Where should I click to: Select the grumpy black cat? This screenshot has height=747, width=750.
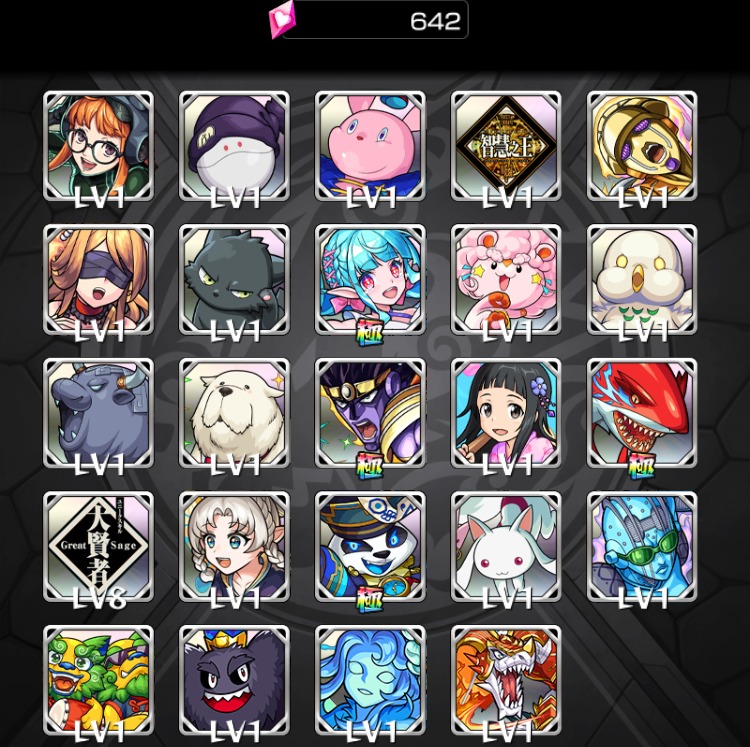234,279
